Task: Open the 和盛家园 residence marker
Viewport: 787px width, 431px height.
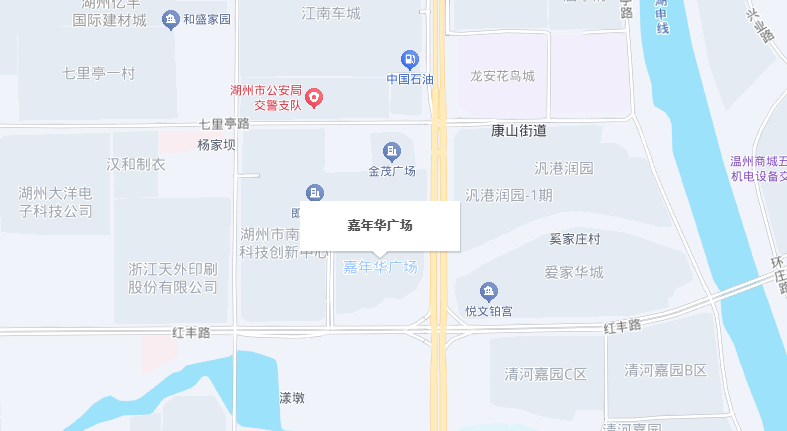Action: point(172,19)
